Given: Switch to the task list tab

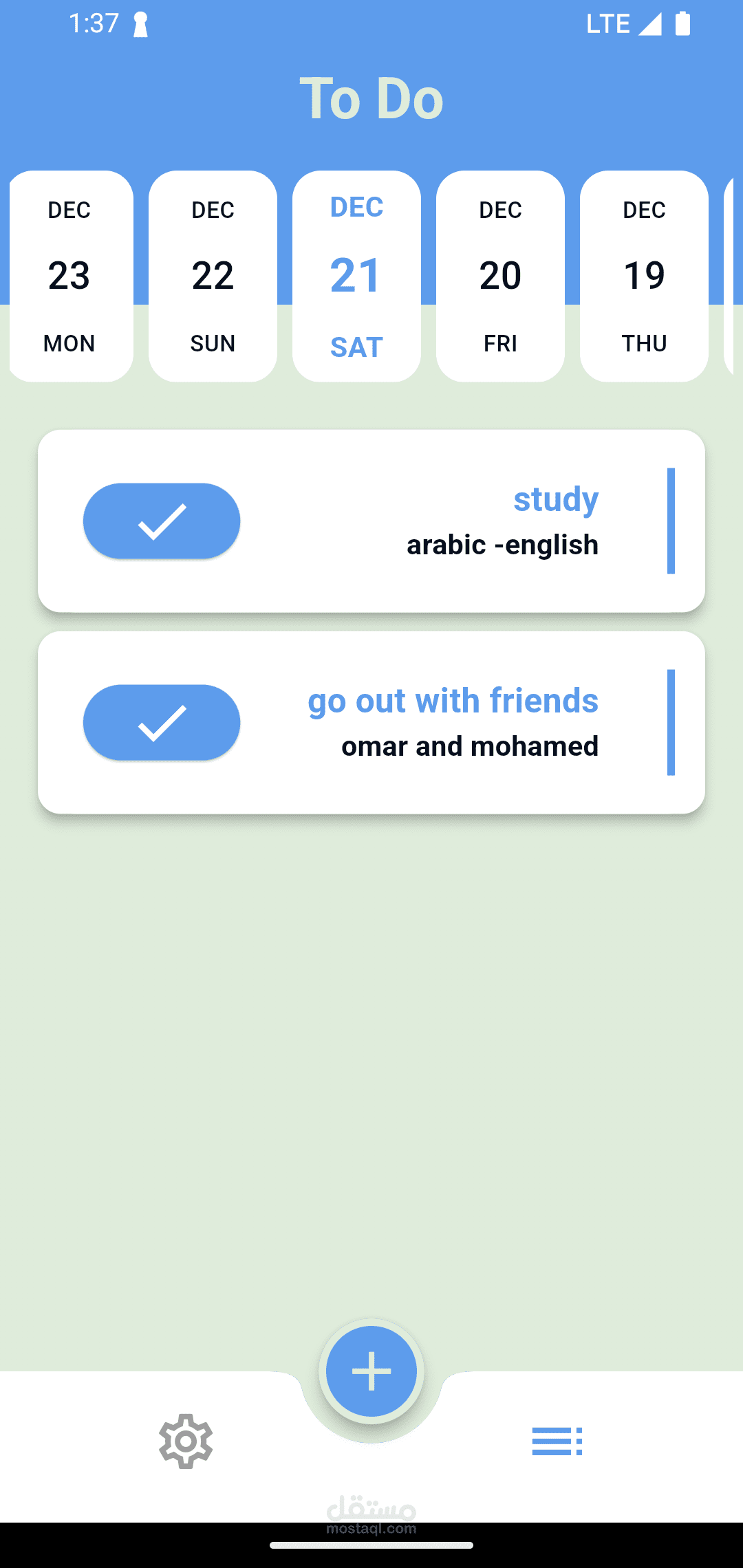Looking at the screenshot, I should [557, 1441].
